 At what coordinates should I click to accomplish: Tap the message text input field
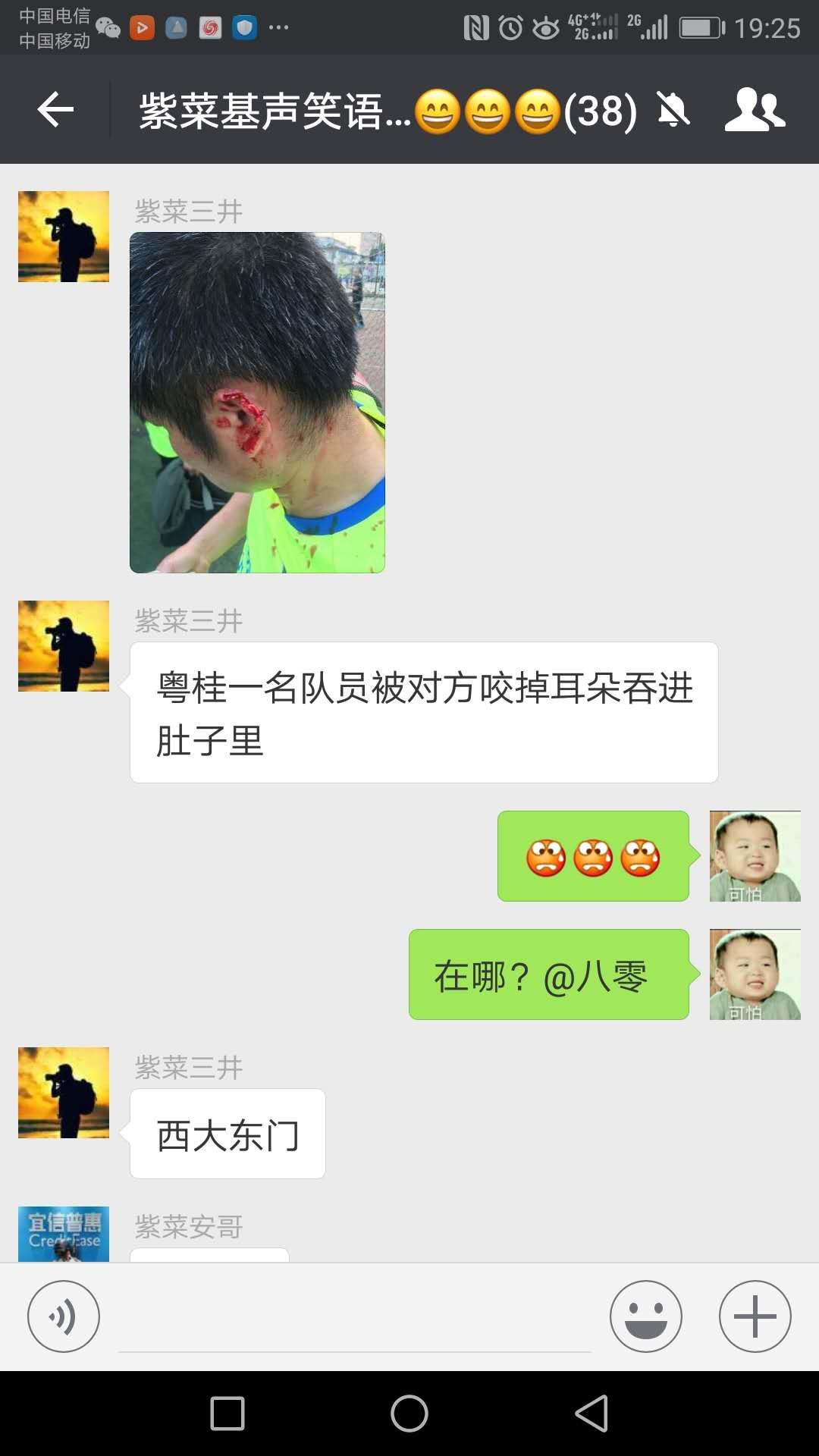point(354,1319)
